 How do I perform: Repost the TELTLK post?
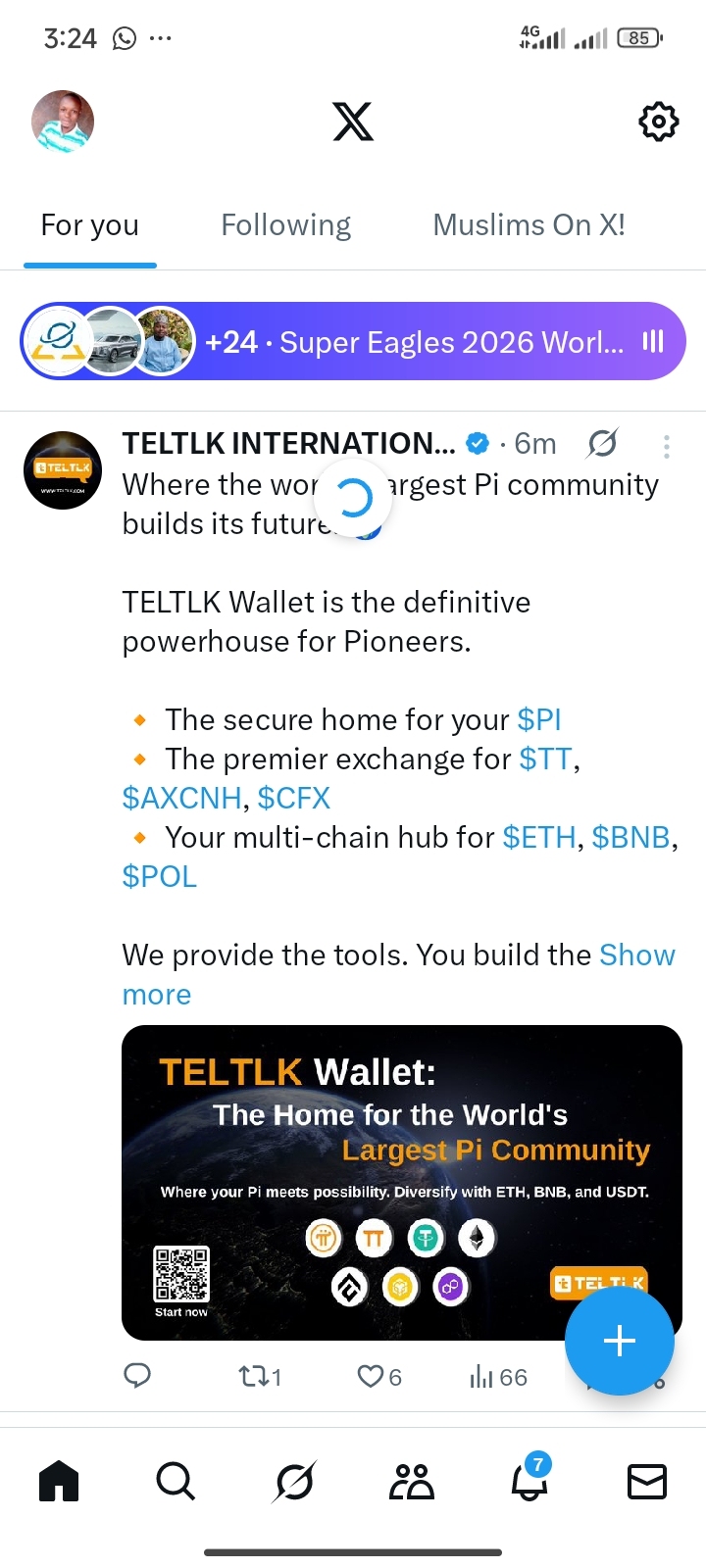(x=259, y=1377)
